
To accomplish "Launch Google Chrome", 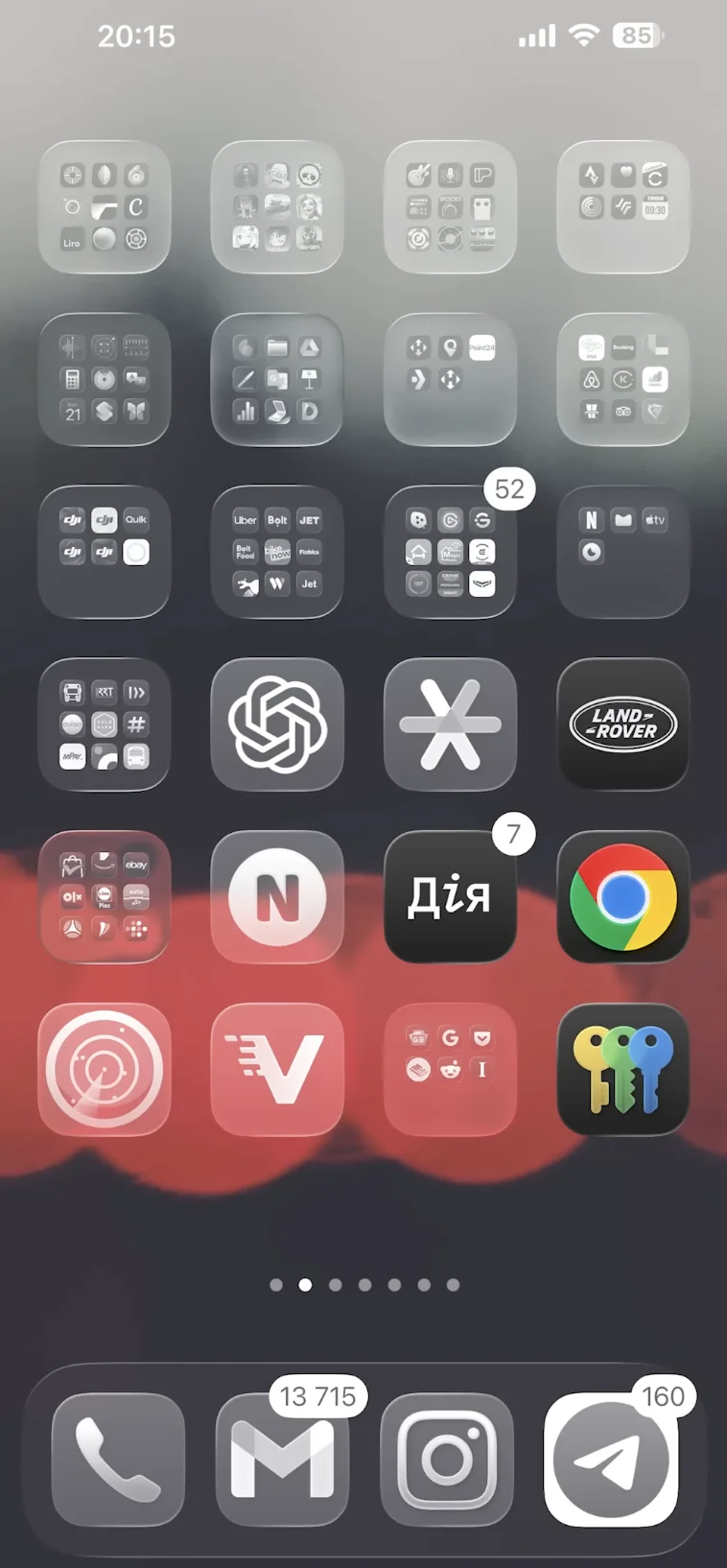I will (x=623, y=897).
